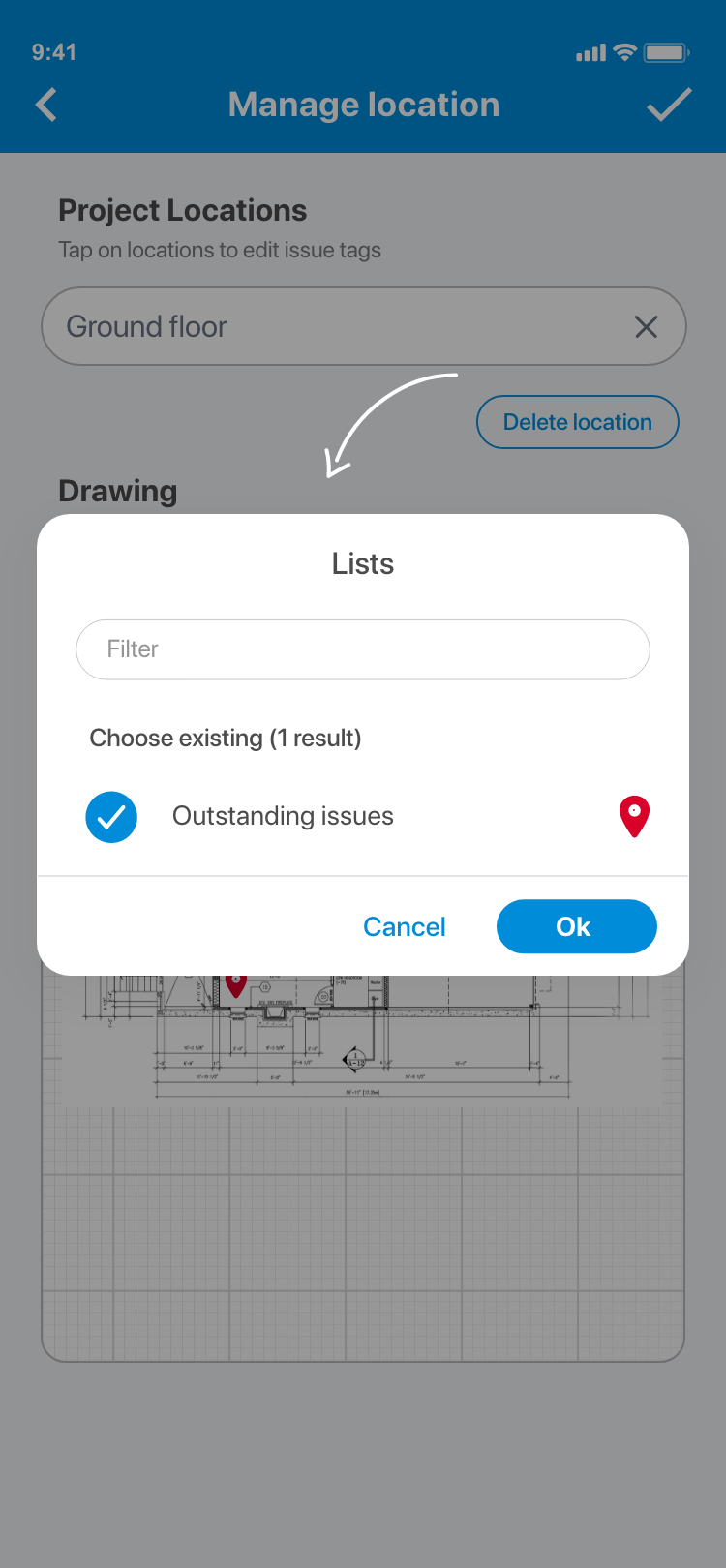Edit the Ground floor location name

tap(329, 327)
